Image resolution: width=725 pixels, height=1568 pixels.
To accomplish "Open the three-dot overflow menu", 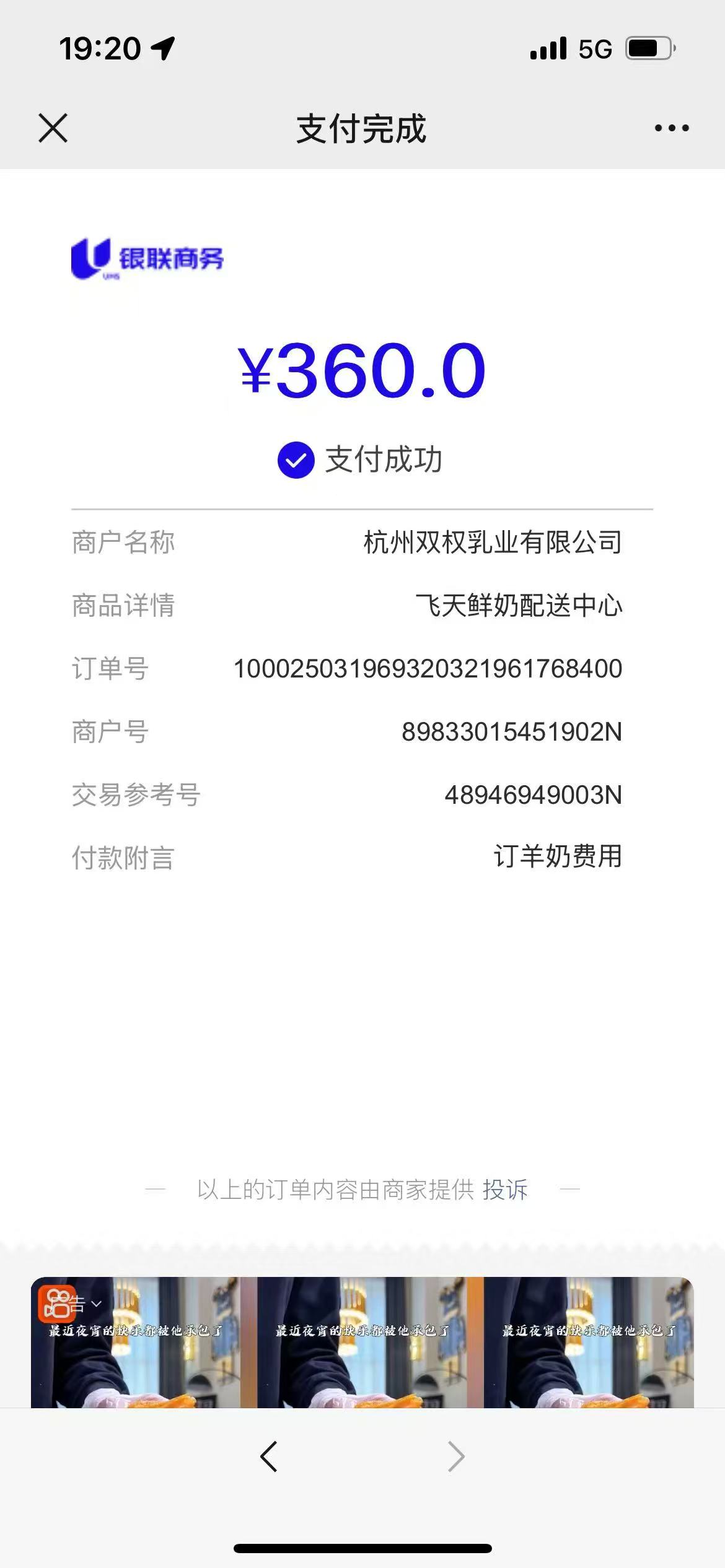I will [672, 128].
